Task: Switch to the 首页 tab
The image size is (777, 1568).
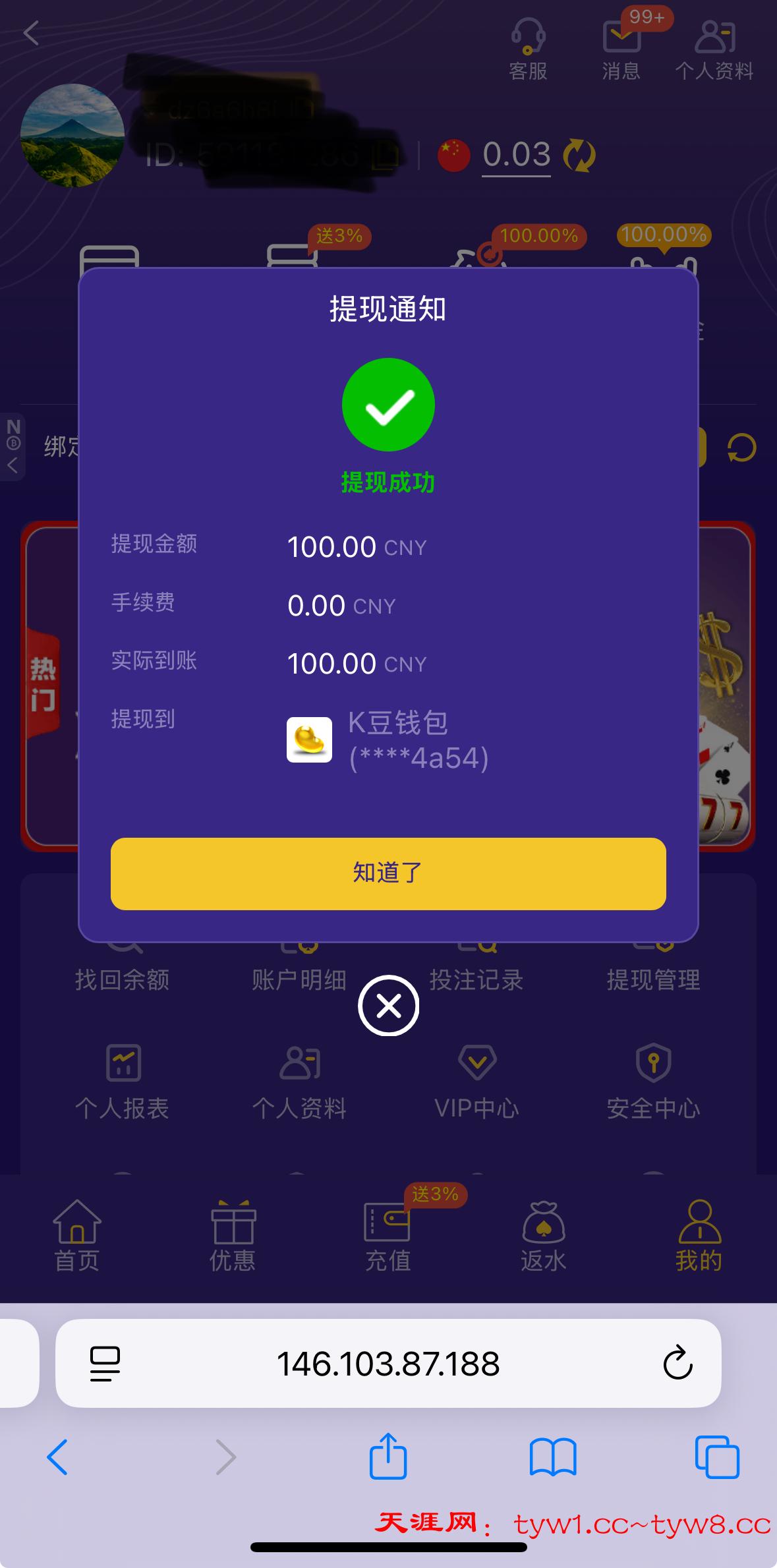Action: coord(76,1236)
